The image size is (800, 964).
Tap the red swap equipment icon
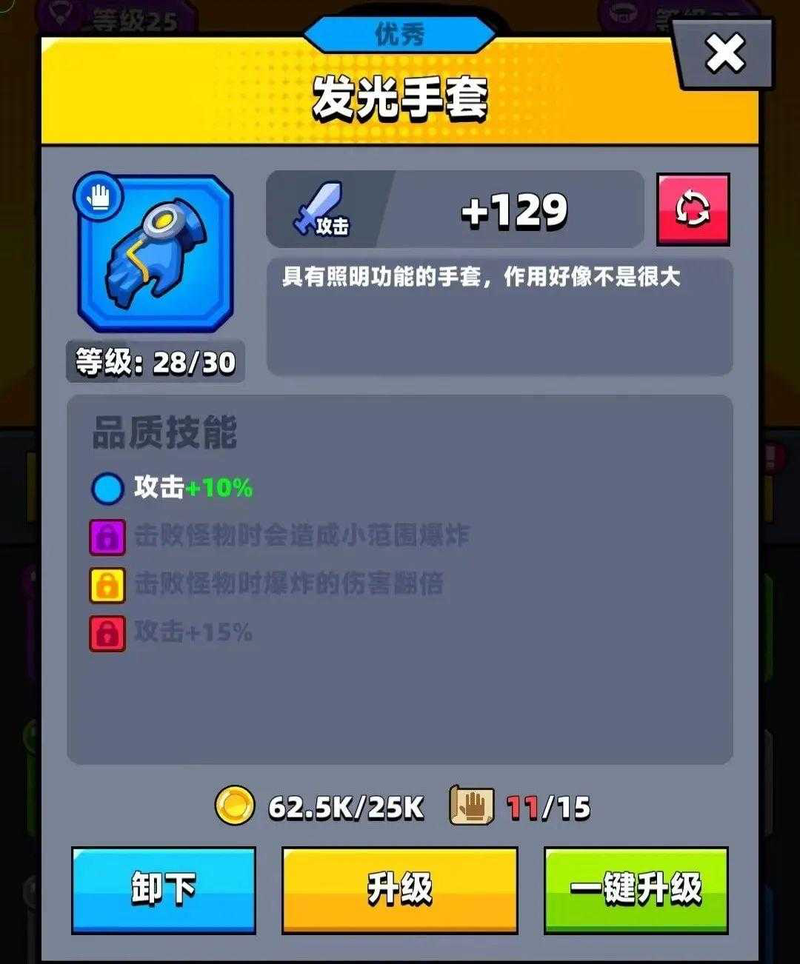coord(692,209)
